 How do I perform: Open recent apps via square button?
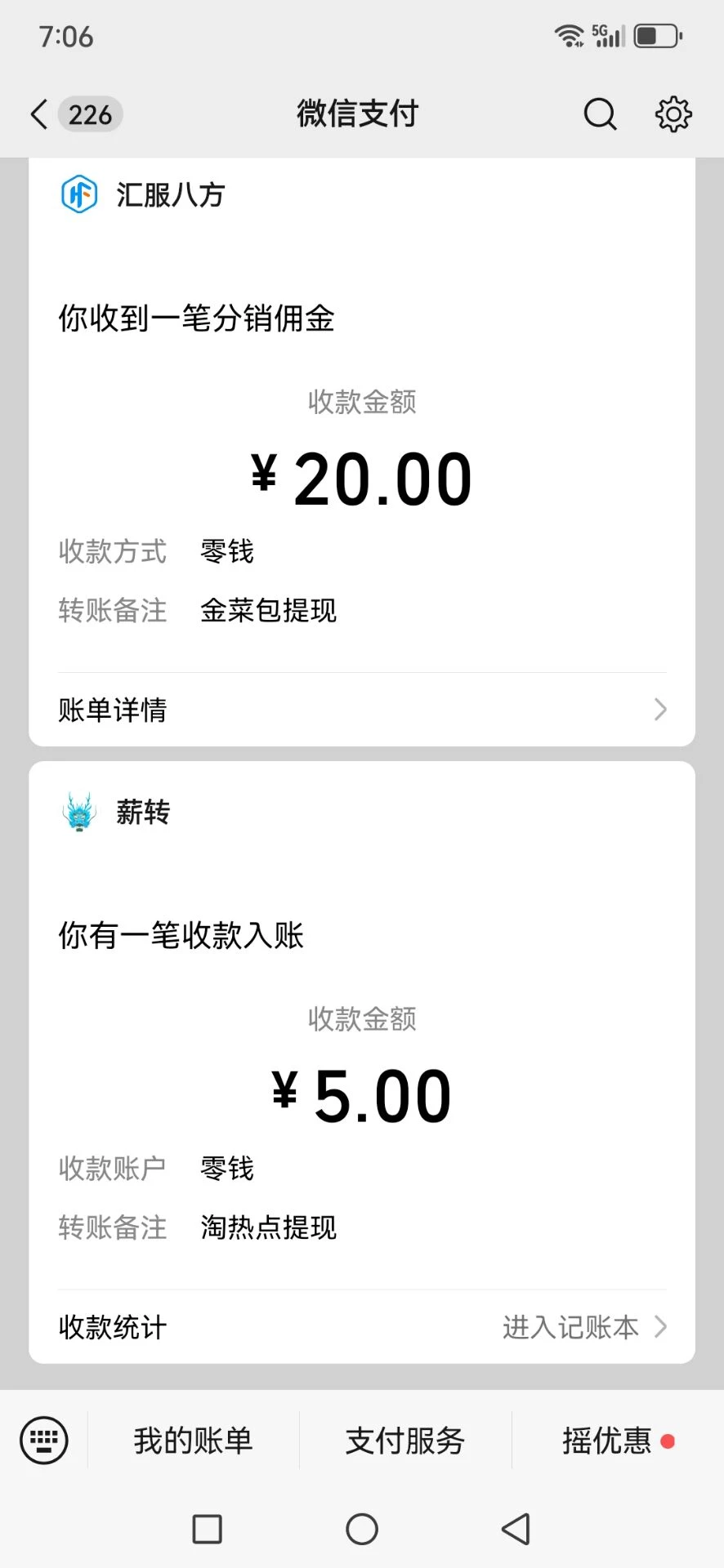pos(207,1529)
